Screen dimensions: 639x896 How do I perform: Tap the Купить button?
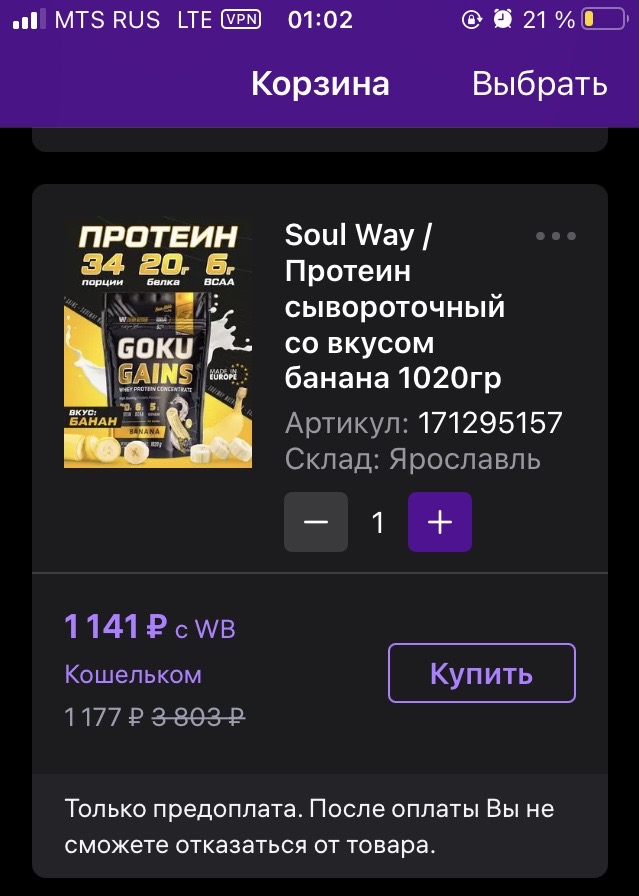tap(481, 673)
